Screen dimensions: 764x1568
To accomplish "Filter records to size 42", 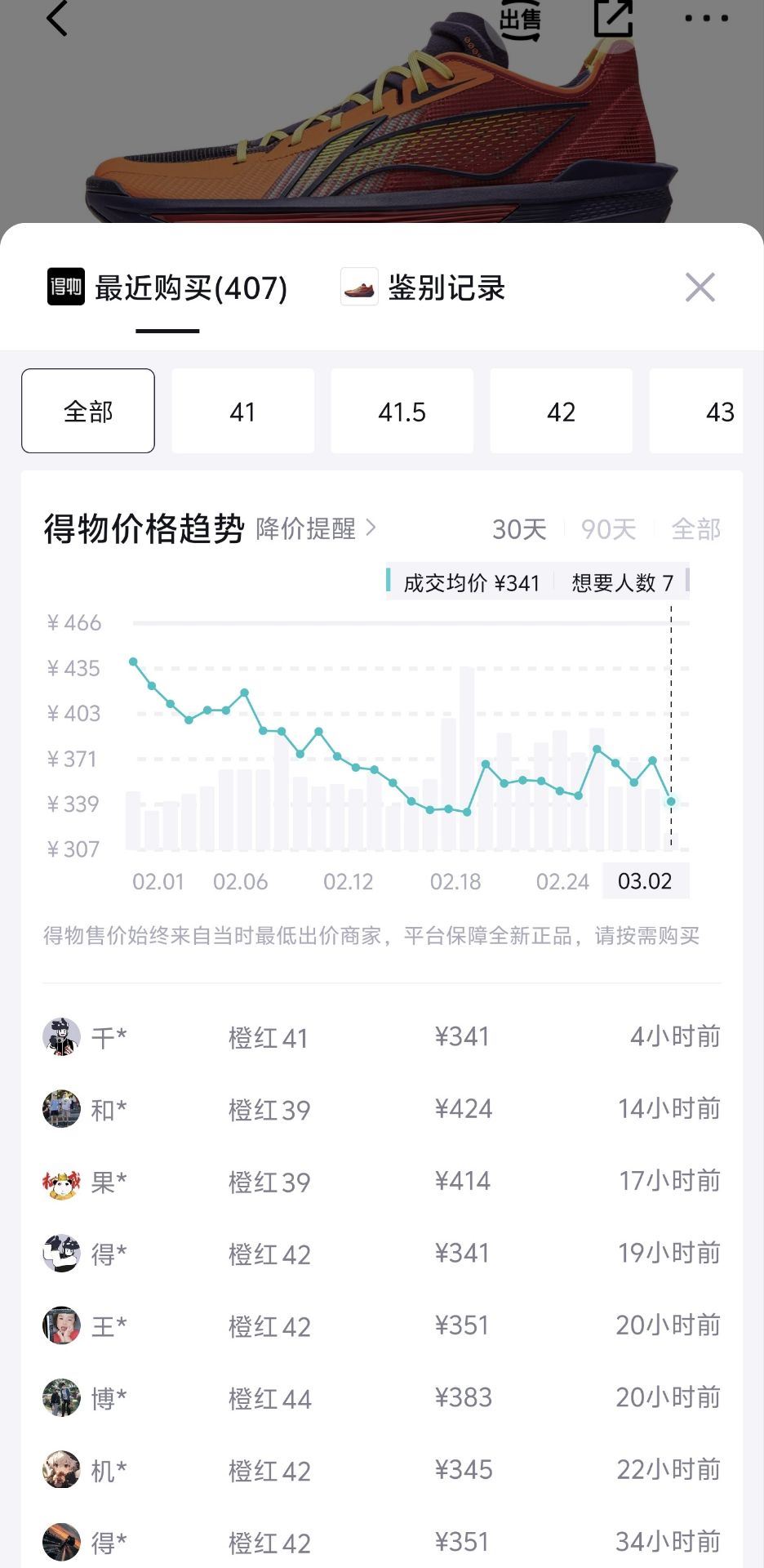I will coord(561,412).
